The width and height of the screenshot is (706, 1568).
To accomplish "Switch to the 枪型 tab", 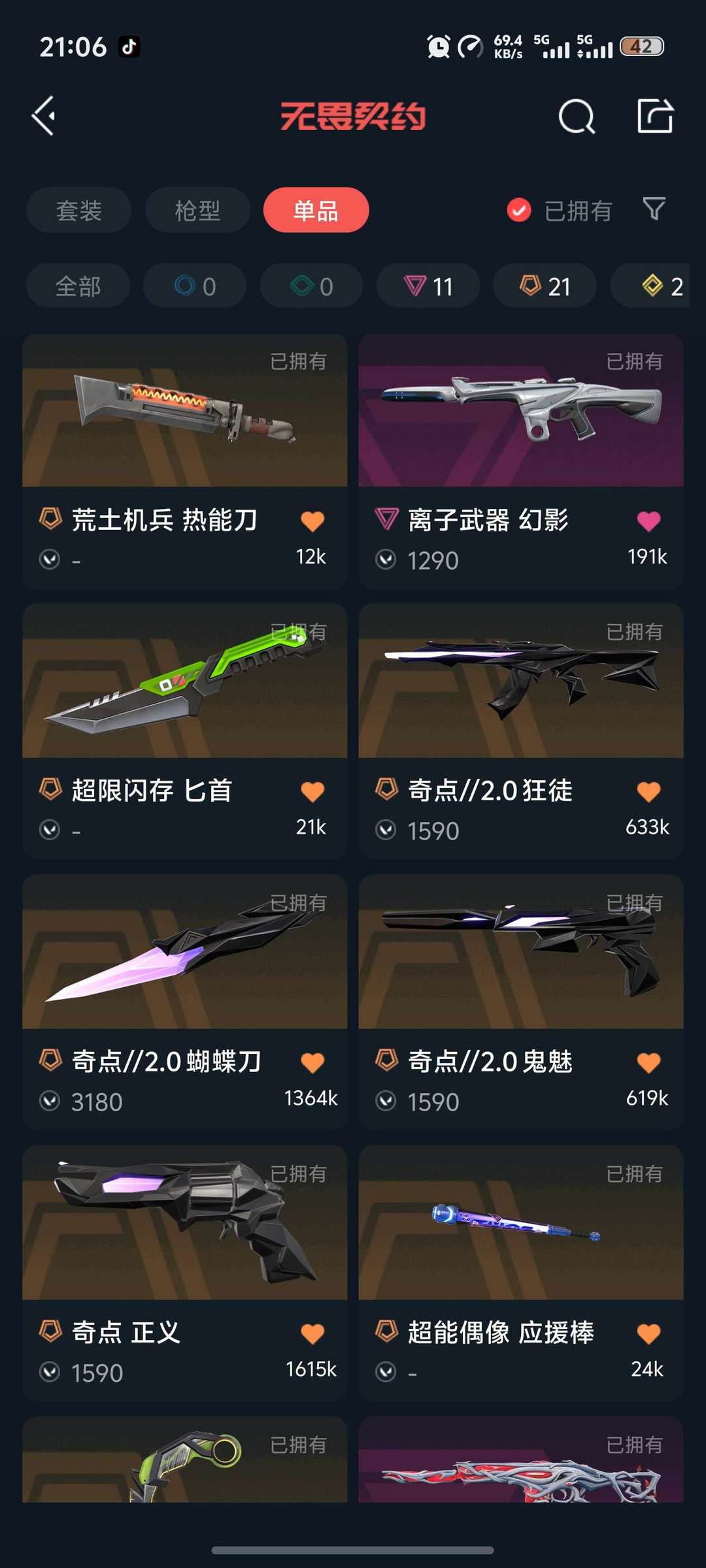I will click(197, 210).
